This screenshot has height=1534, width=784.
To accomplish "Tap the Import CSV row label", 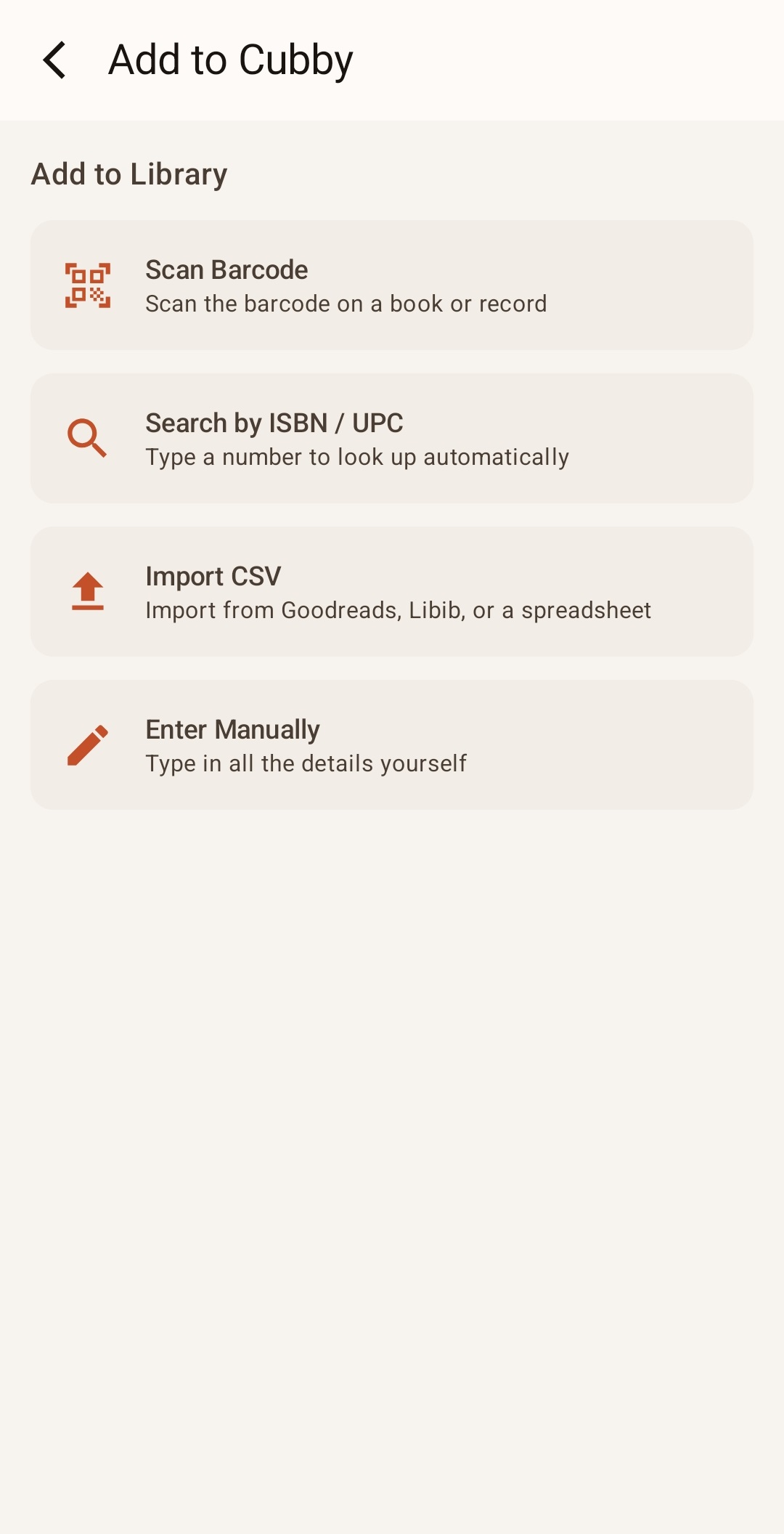I will pyautogui.click(x=214, y=575).
